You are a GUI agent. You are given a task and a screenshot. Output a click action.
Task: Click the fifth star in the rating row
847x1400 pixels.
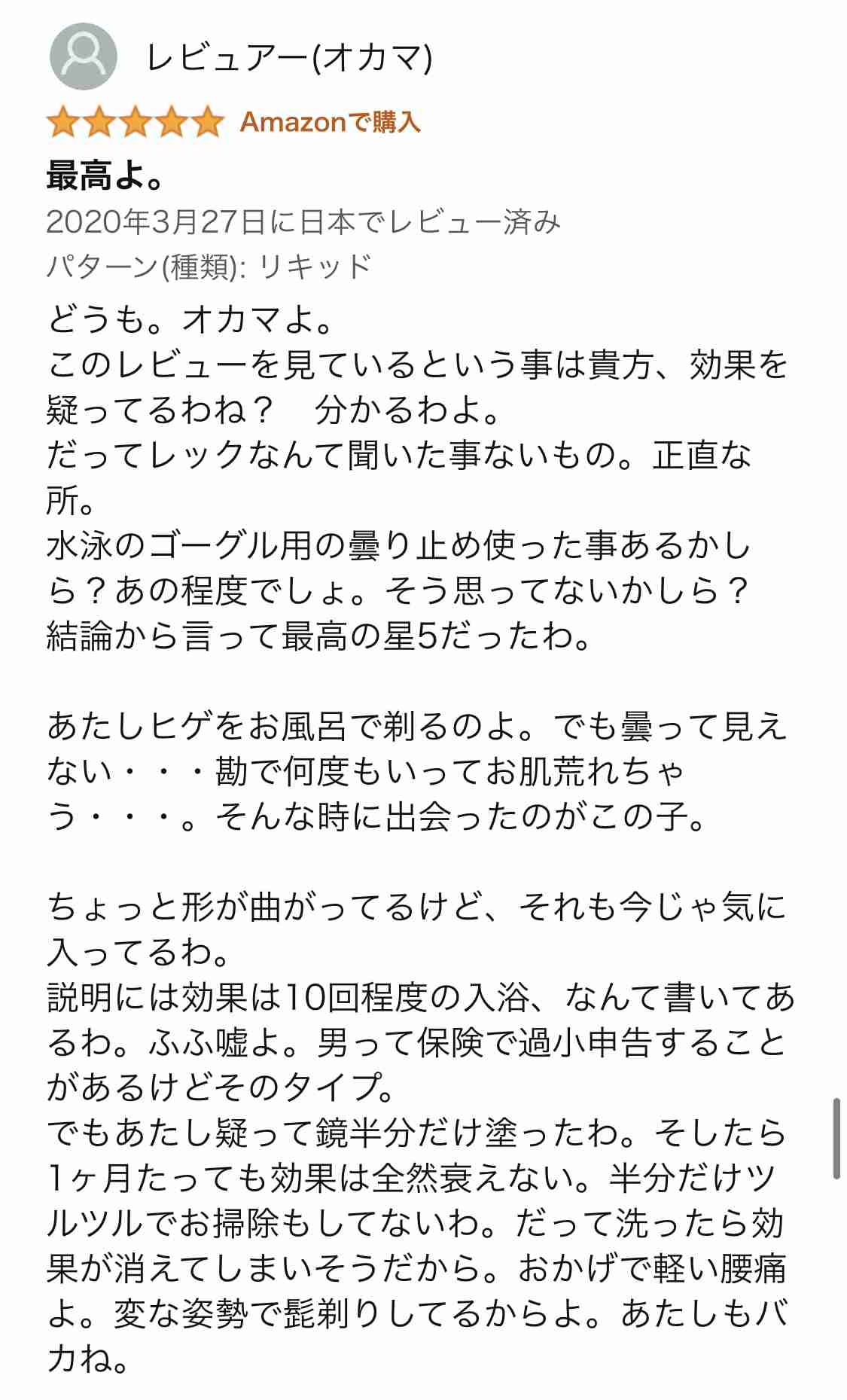pyautogui.click(x=209, y=121)
